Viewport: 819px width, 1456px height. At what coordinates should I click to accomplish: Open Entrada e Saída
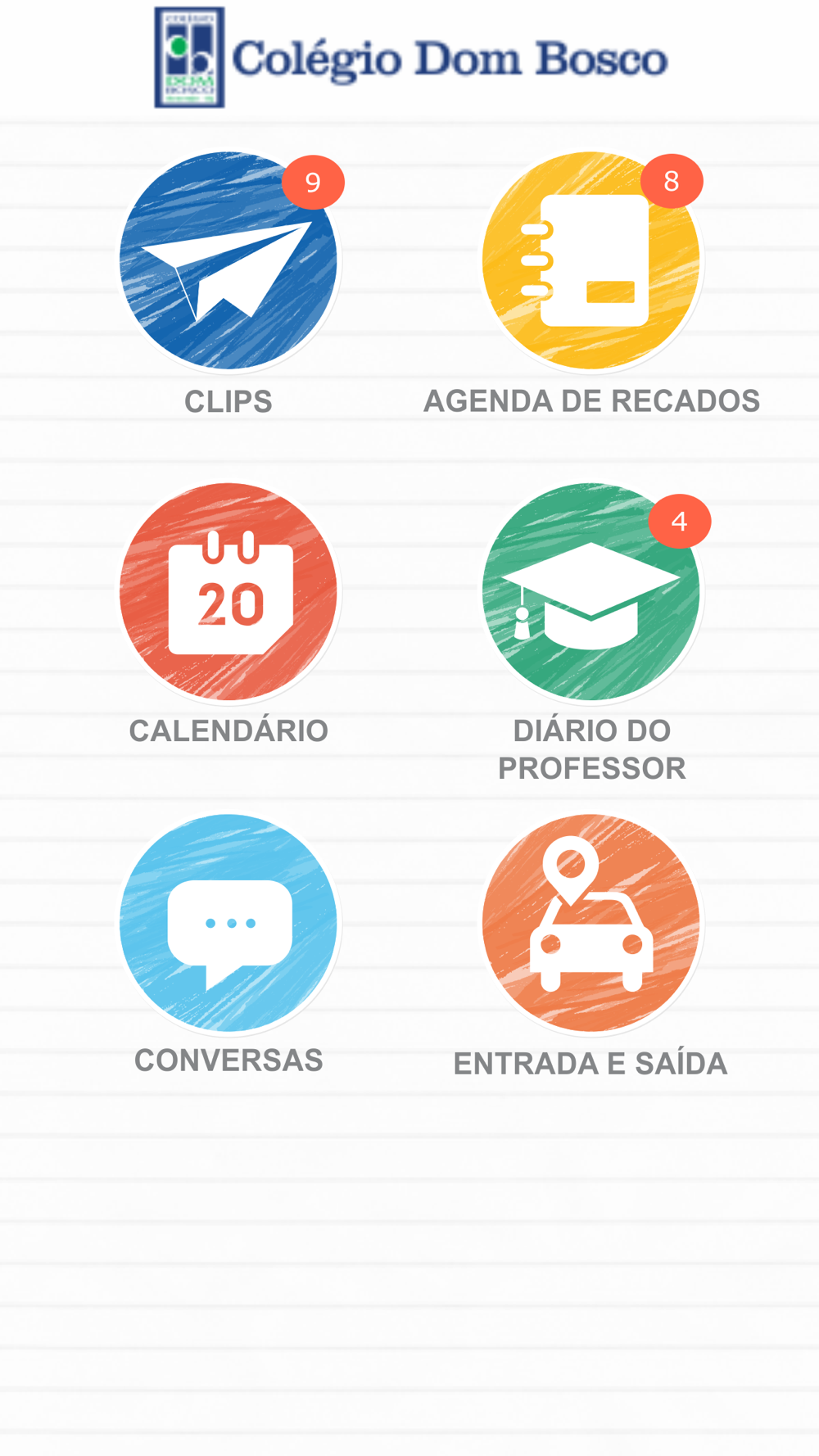point(591,922)
